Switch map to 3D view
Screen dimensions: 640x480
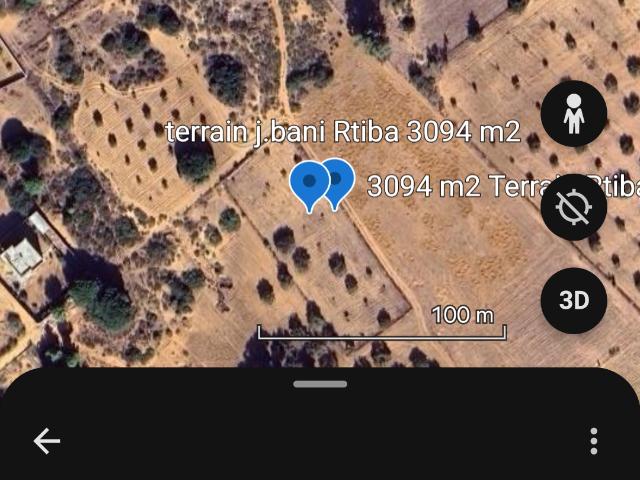(574, 300)
